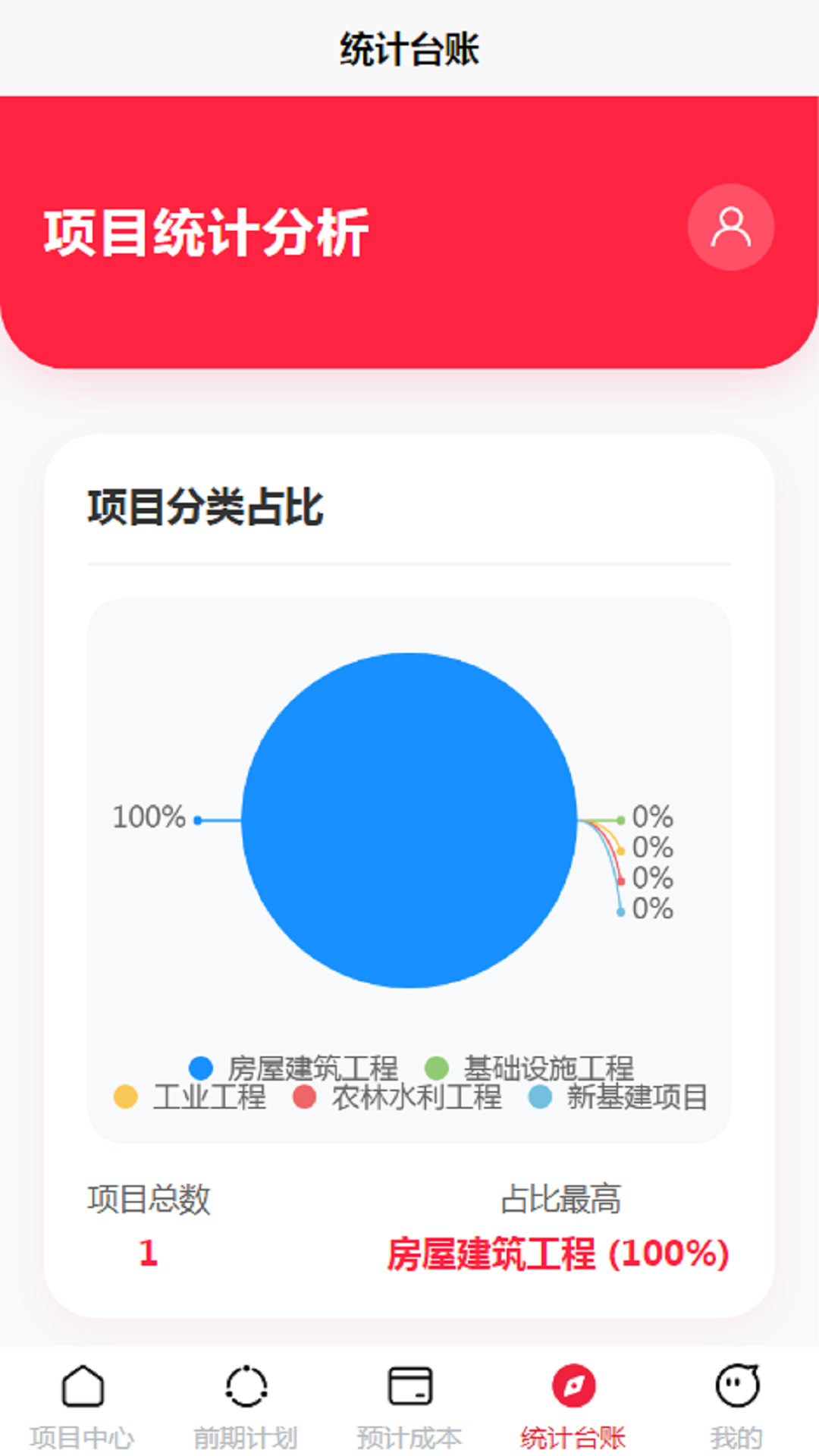Toggle 房屋建筑工程 legend item
This screenshot has height=1456, width=819.
click(x=294, y=1068)
